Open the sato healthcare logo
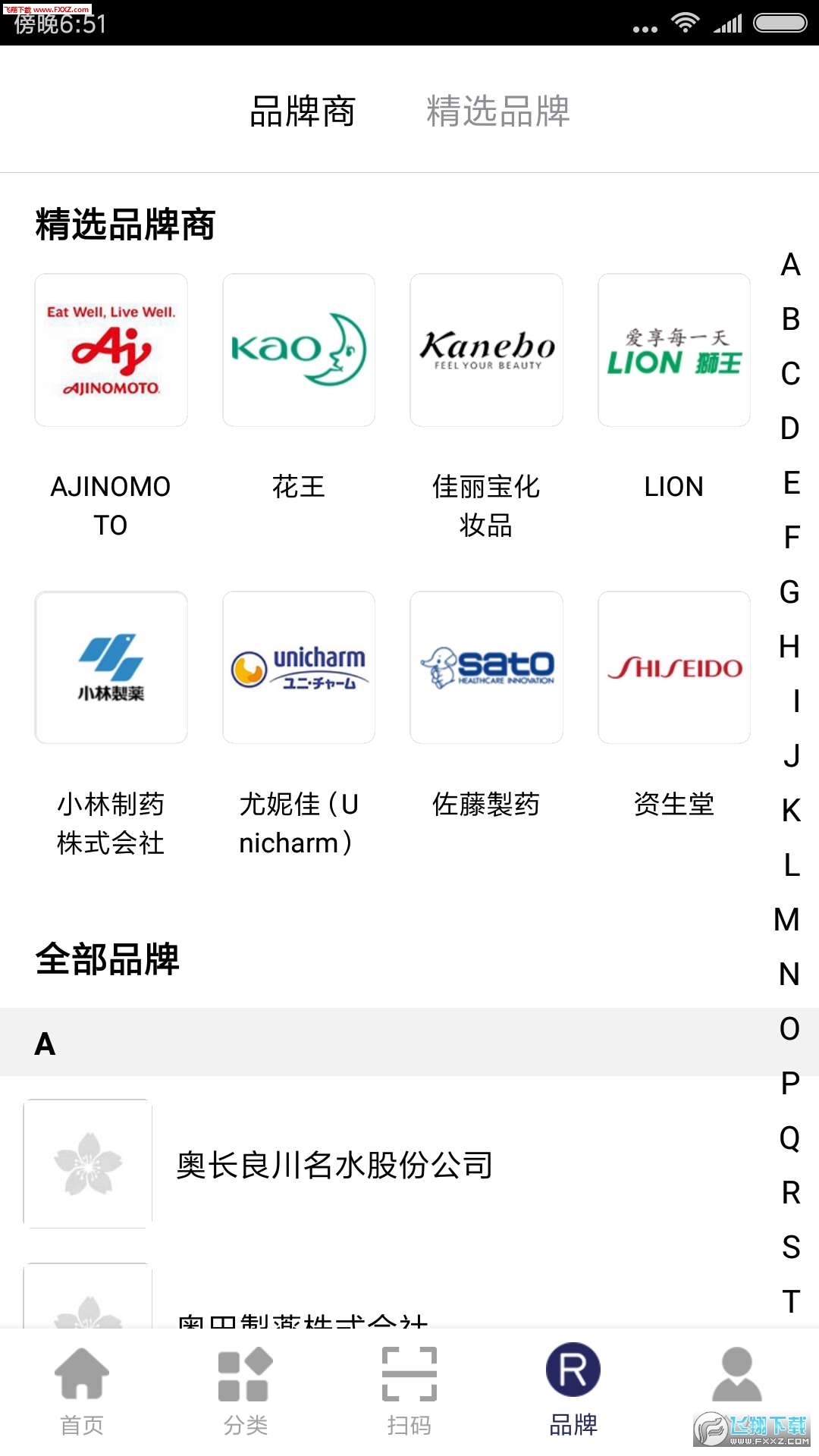 click(x=485, y=667)
